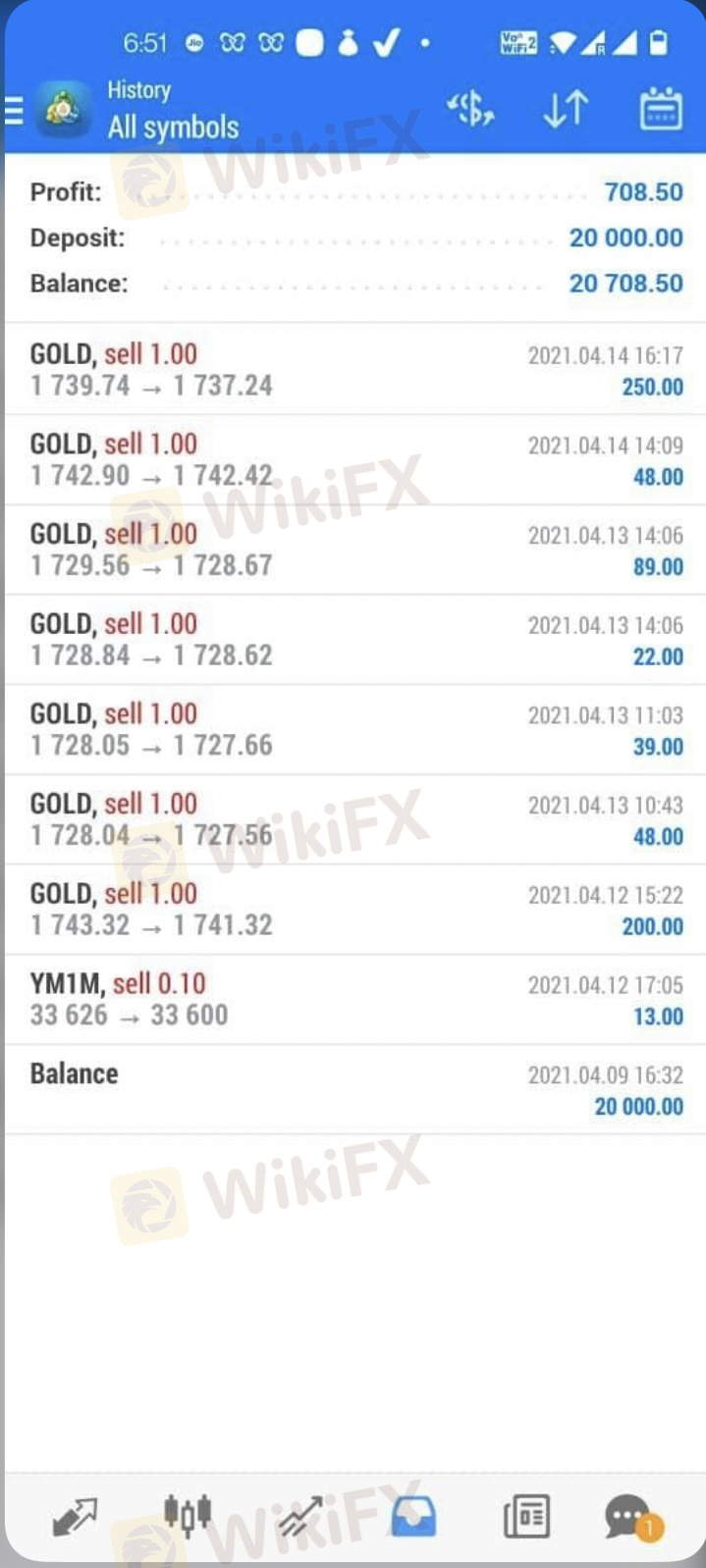Open the hamburger drawer menu
706x1568 pixels.
tap(14, 109)
